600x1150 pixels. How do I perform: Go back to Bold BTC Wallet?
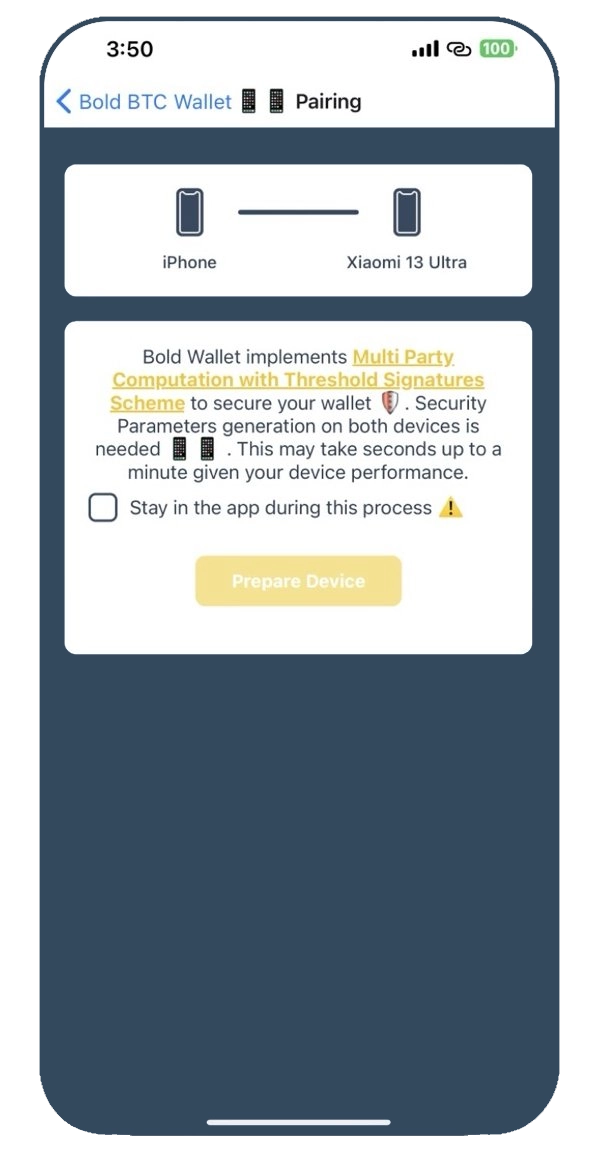click(x=144, y=101)
